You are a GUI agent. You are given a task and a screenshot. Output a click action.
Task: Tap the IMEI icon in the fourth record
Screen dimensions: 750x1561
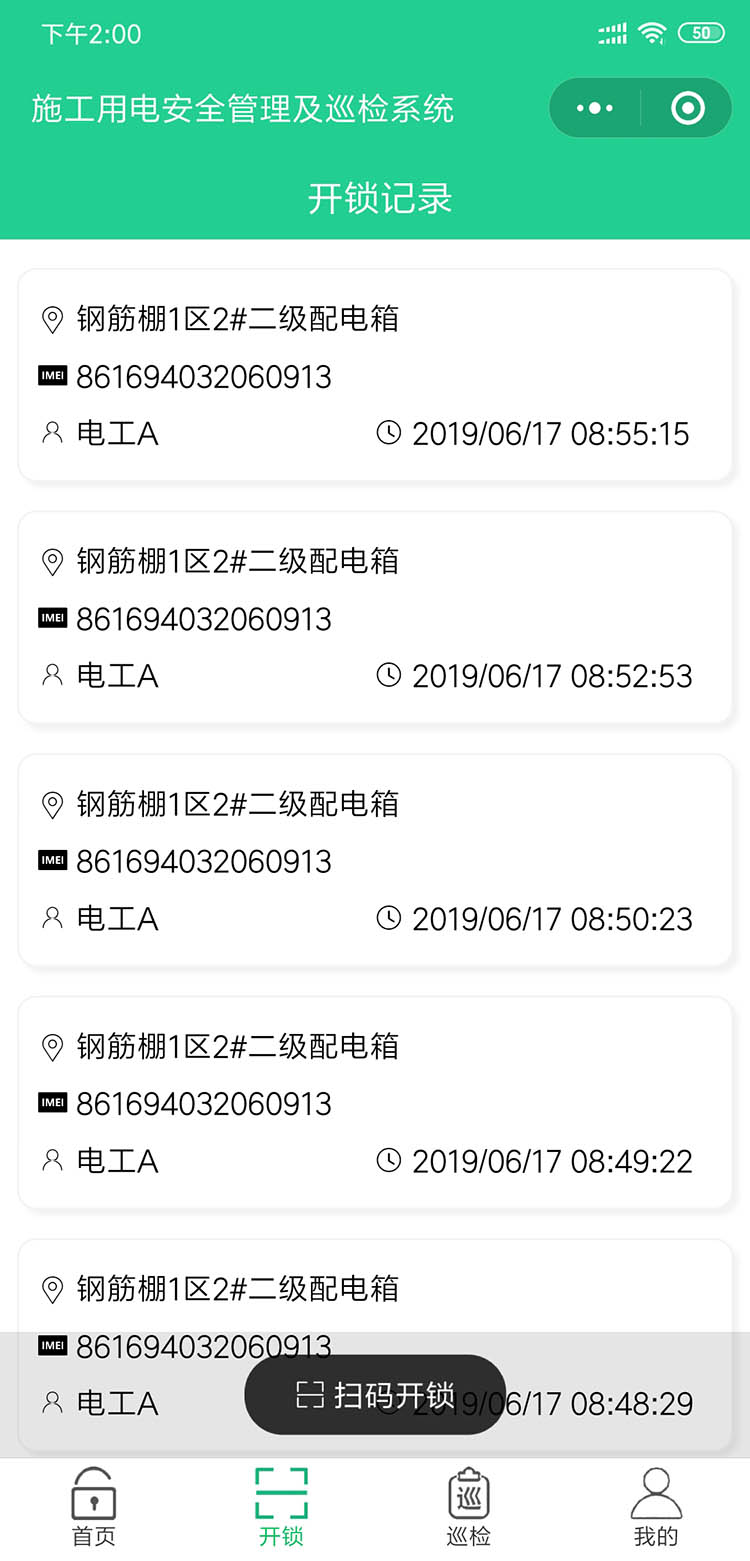pos(52,1103)
